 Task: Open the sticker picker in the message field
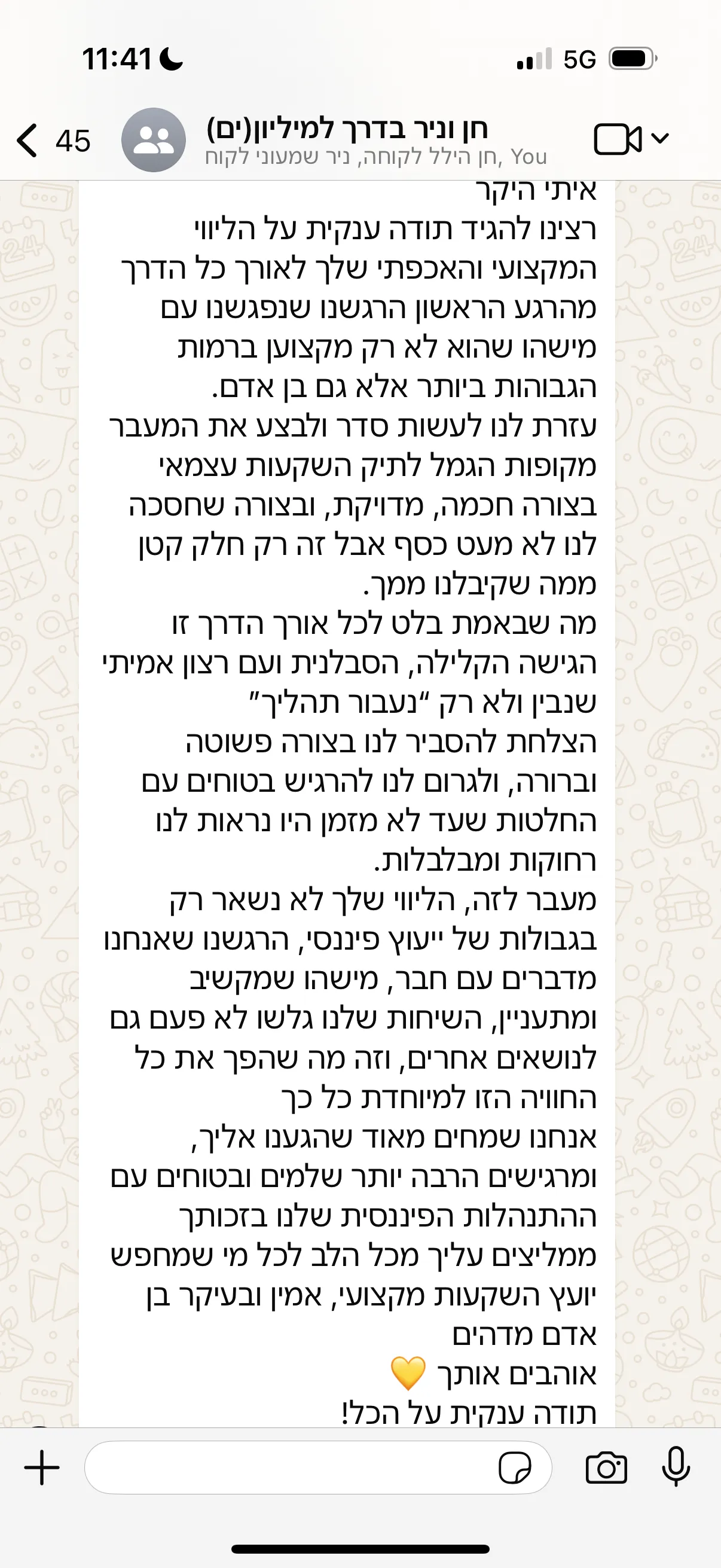(515, 1468)
